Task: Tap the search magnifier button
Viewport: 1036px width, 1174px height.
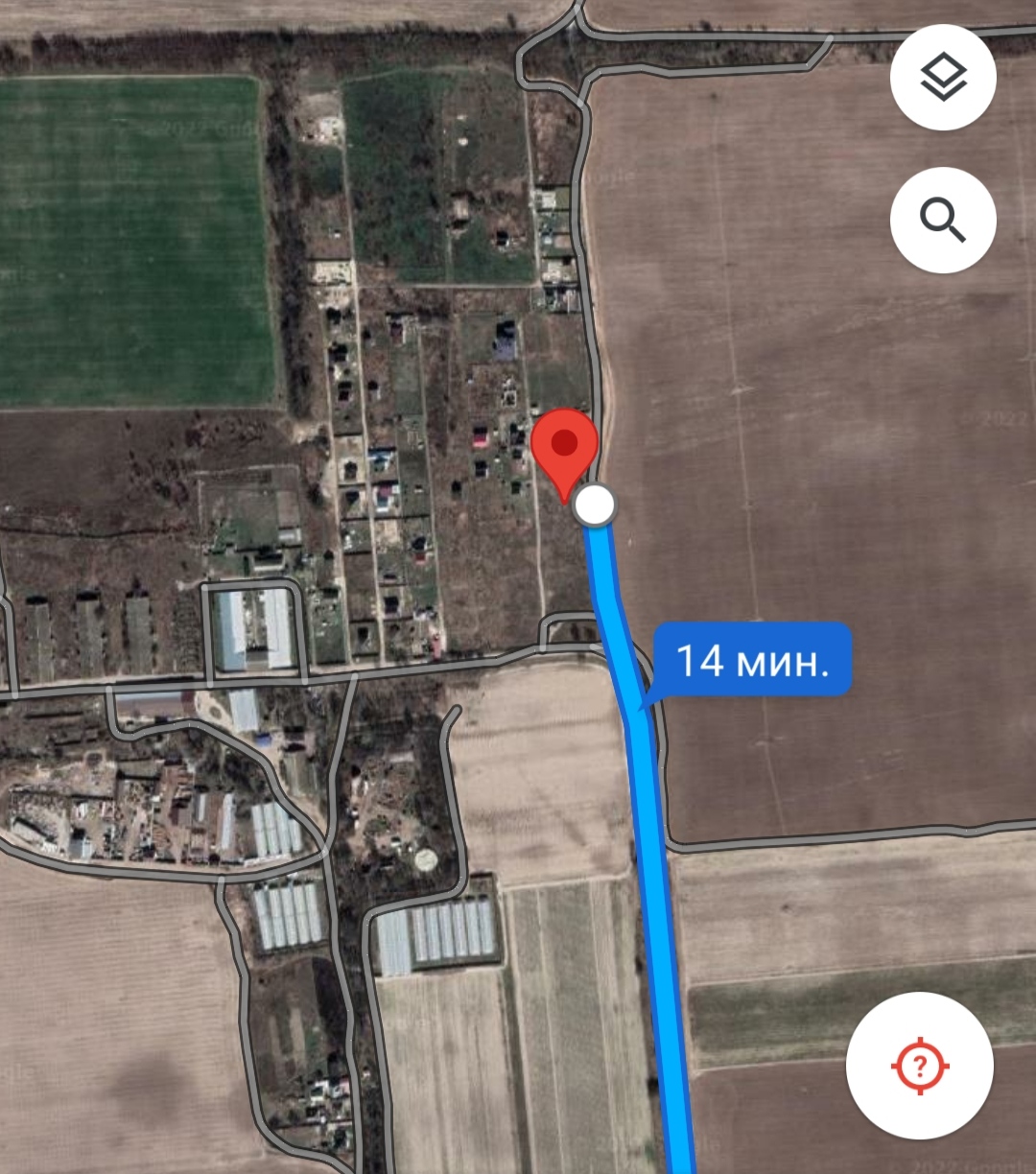Action: click(943, 221)
